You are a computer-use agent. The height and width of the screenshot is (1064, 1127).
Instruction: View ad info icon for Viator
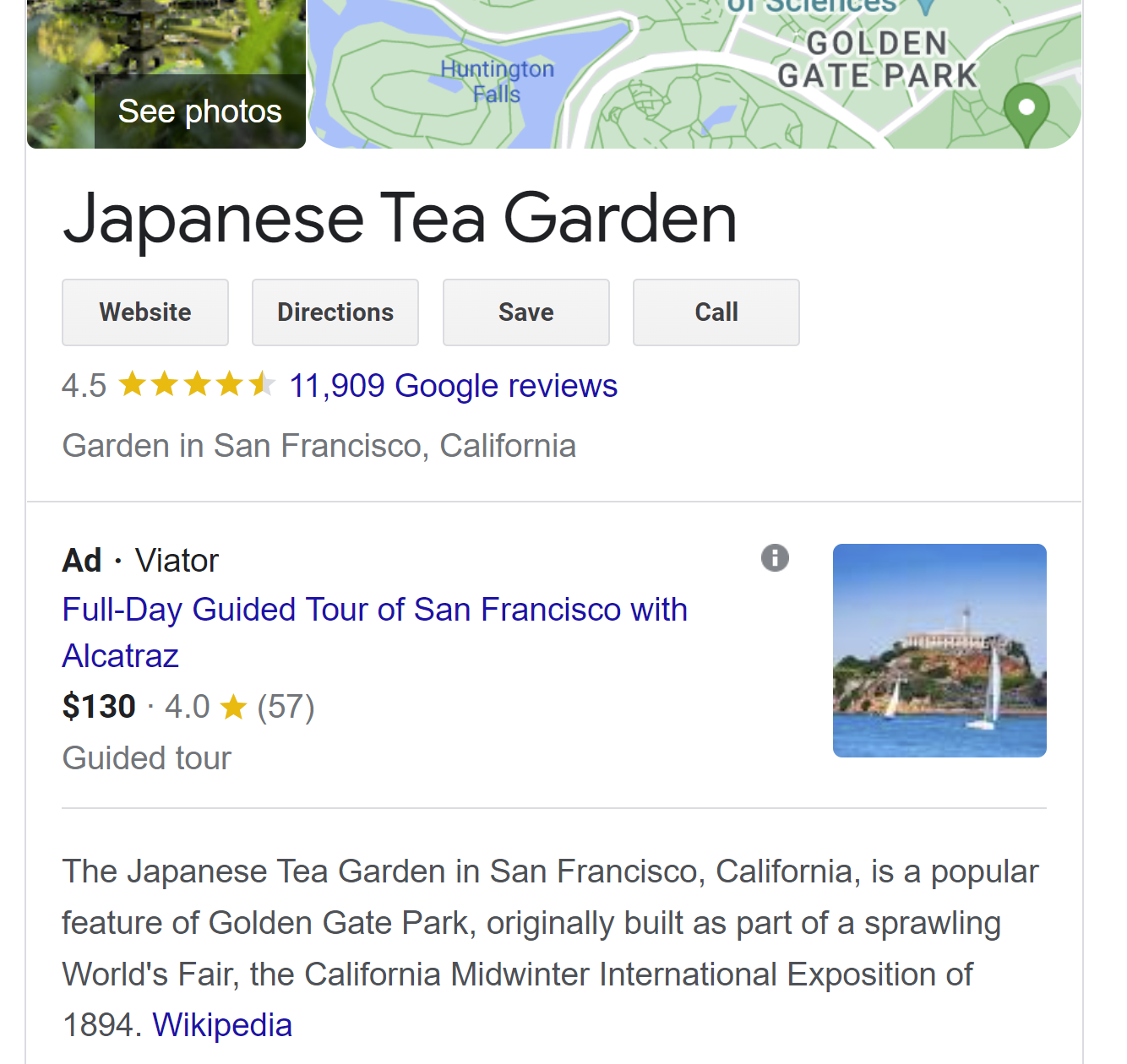click(775, 558)
